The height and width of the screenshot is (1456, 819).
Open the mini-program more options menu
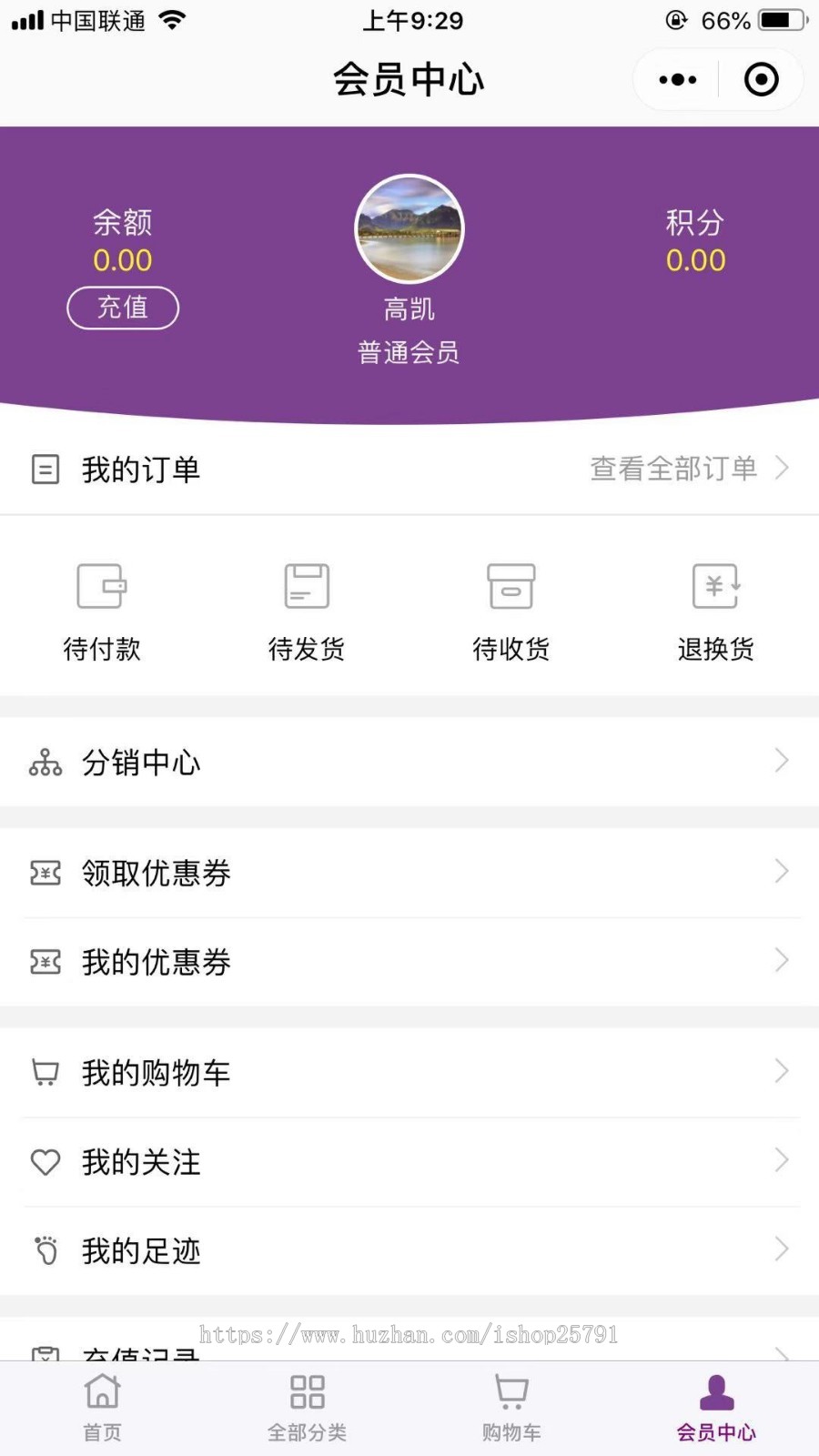point(674,79)
